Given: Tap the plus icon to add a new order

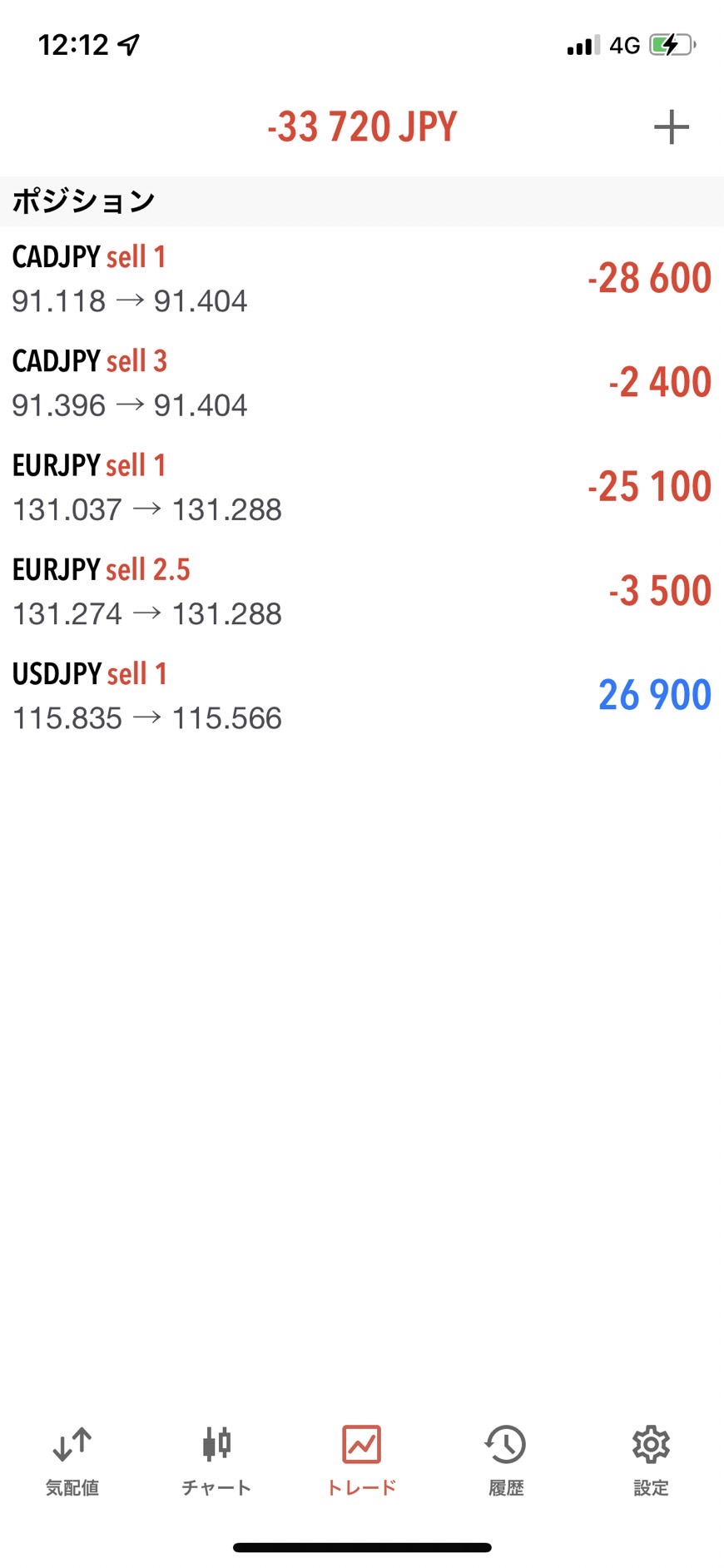Looking at the screenshot, I should pos(671,127).
